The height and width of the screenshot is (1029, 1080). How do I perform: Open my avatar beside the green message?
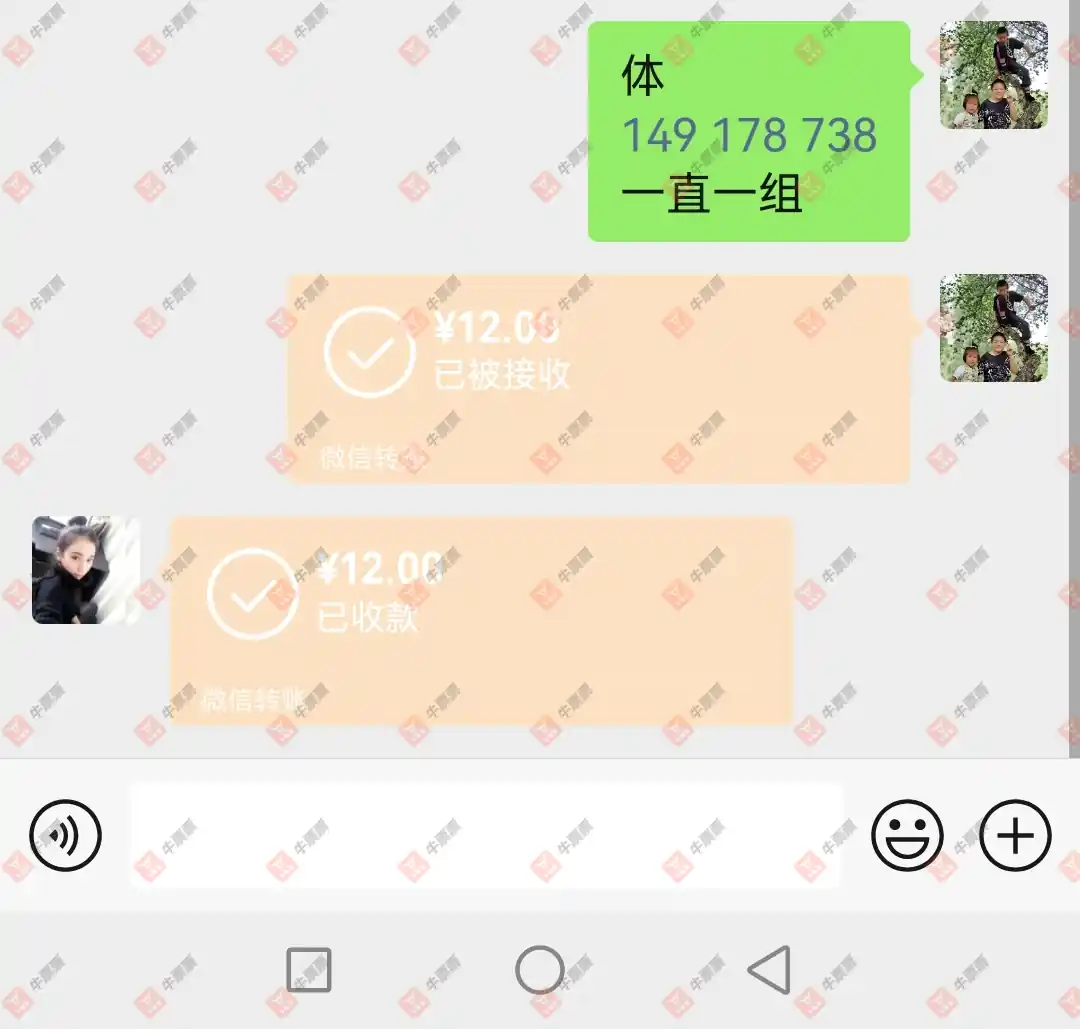coord(993,75)
